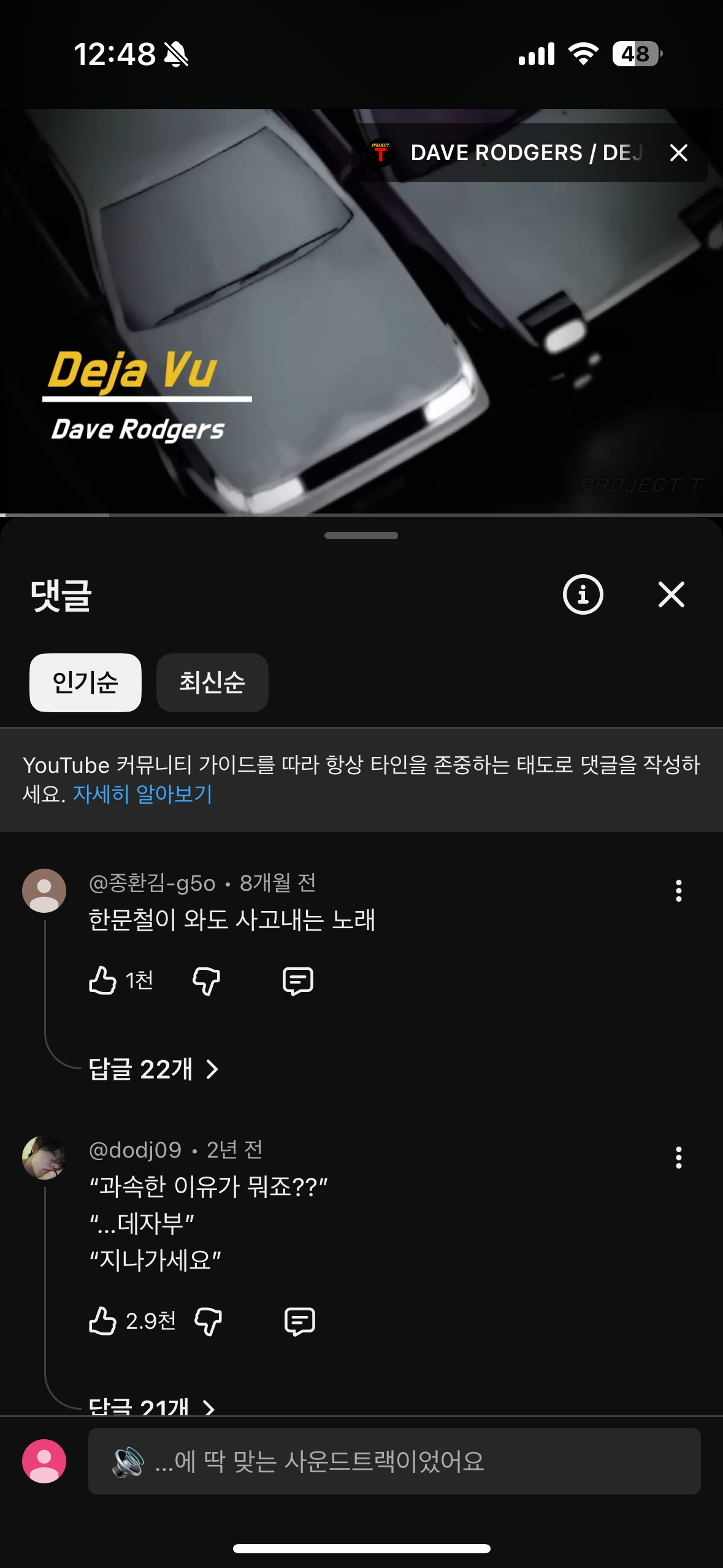
Task: Dismiss the DAVE RODGERS video info banner
Action: click(678, 153)
